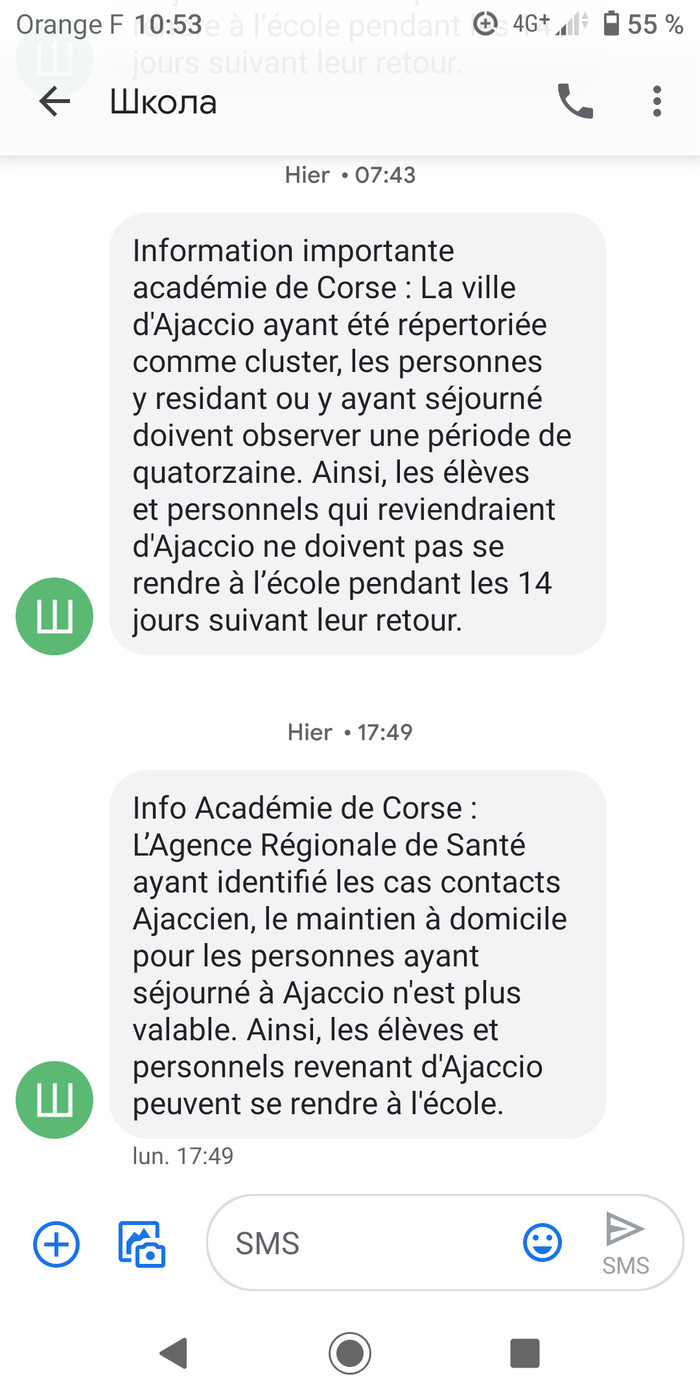Open the overflow menu
This screenshot has width=700, height=1400.
tap(657, 102)
